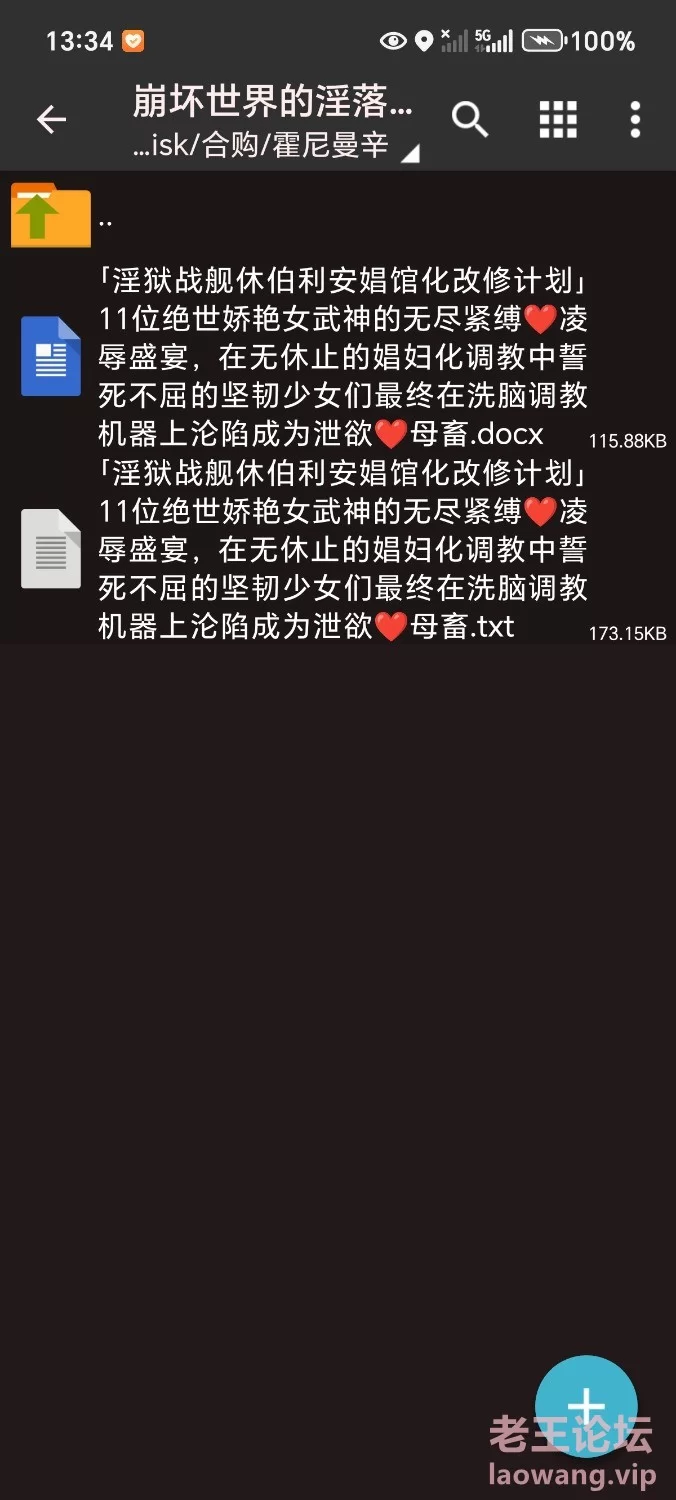
Task: Open the .txt file
Action: pyautogui.click(x=338, y=548)
